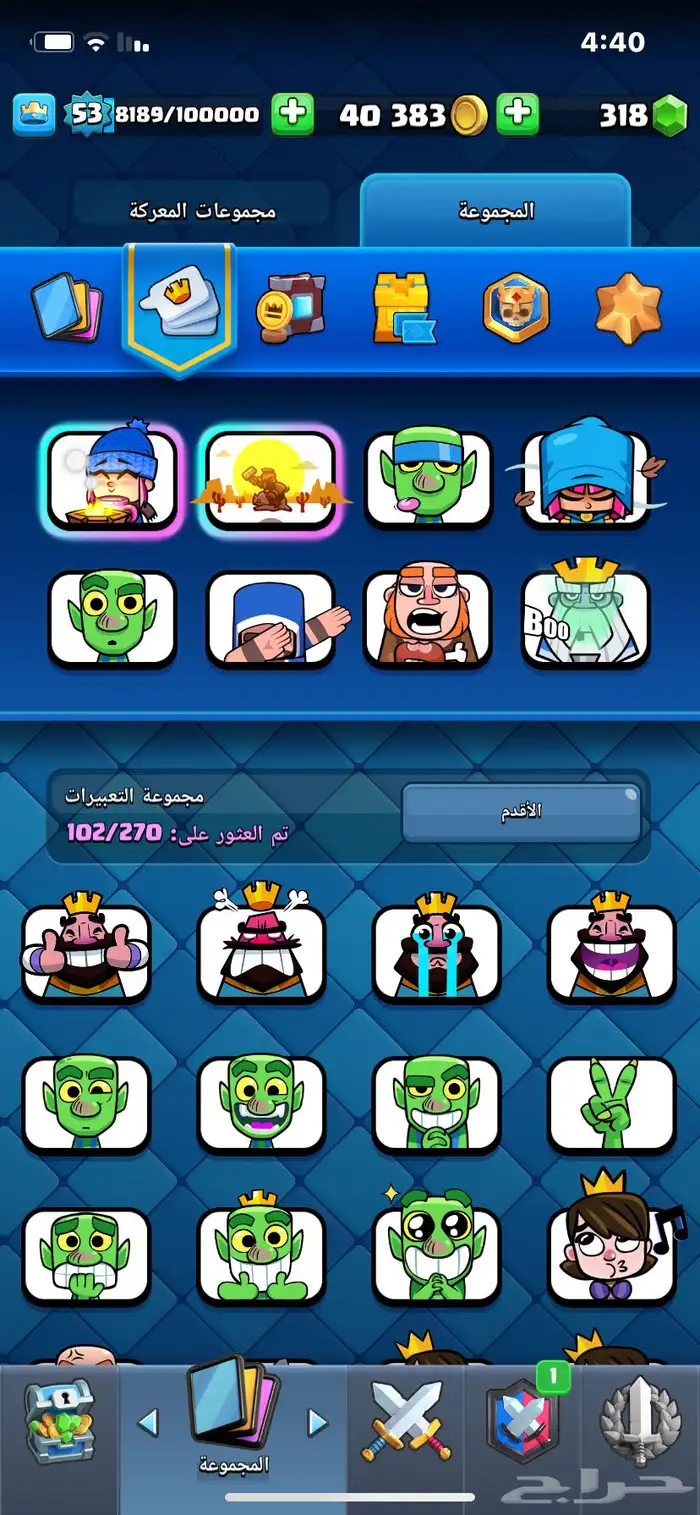The image size is (700, 1515).
Task: Go to the battle crossed-swords tab
Action: (406, 1422)
